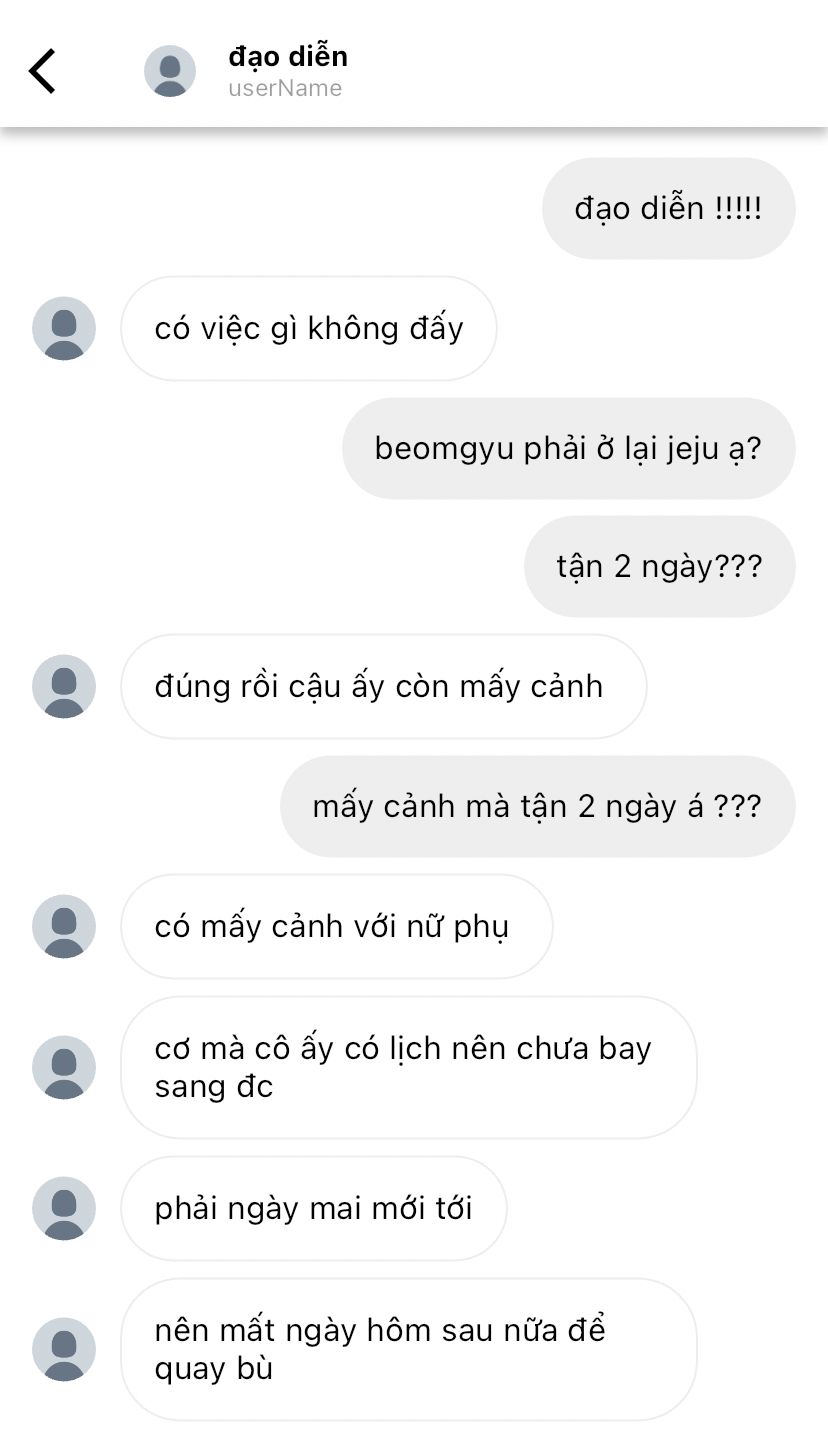Go back using the header arrow

[x=42, y=71]
